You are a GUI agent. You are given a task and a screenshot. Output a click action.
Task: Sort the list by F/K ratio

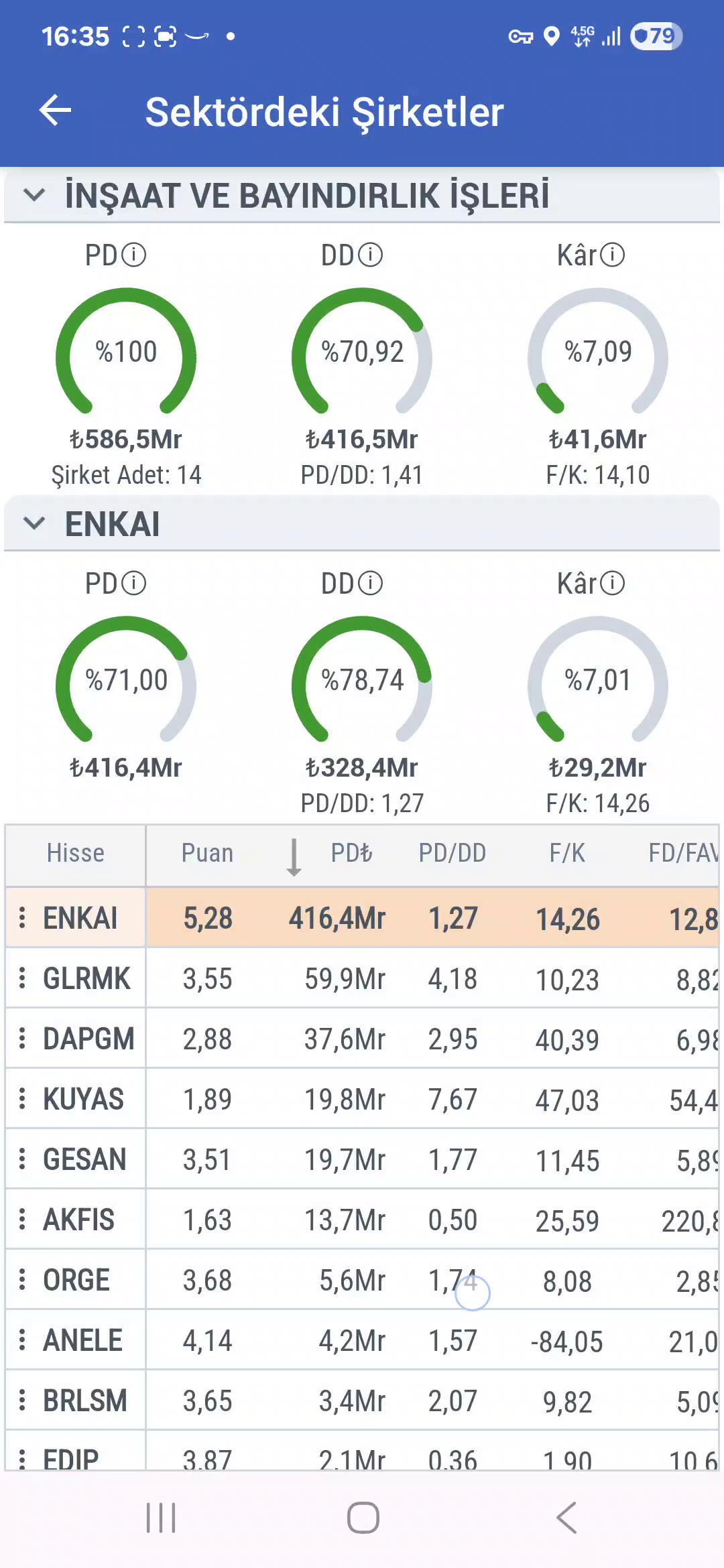tap(567, 854)
